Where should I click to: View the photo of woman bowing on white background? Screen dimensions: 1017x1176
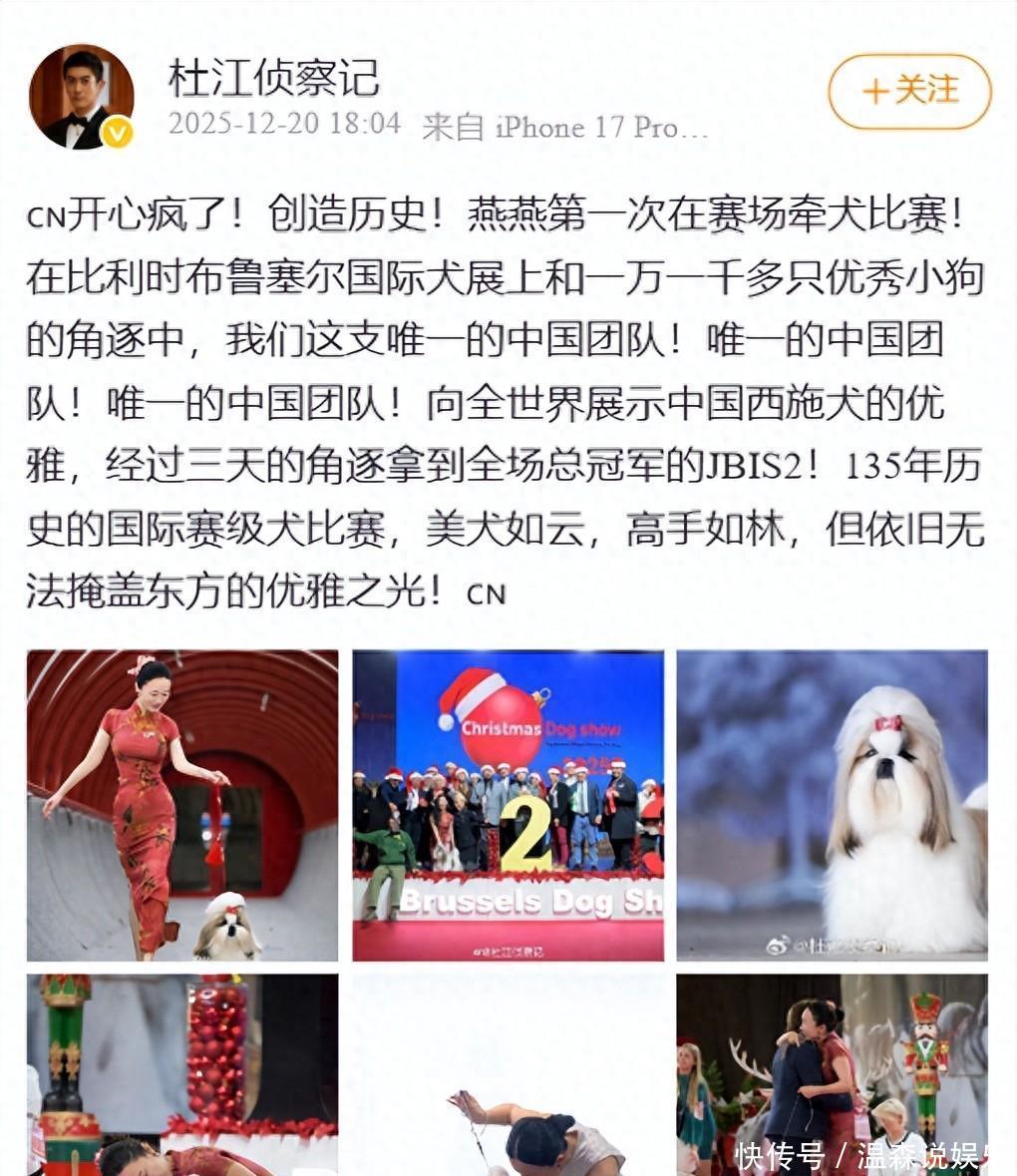(x=508, y=1074)
